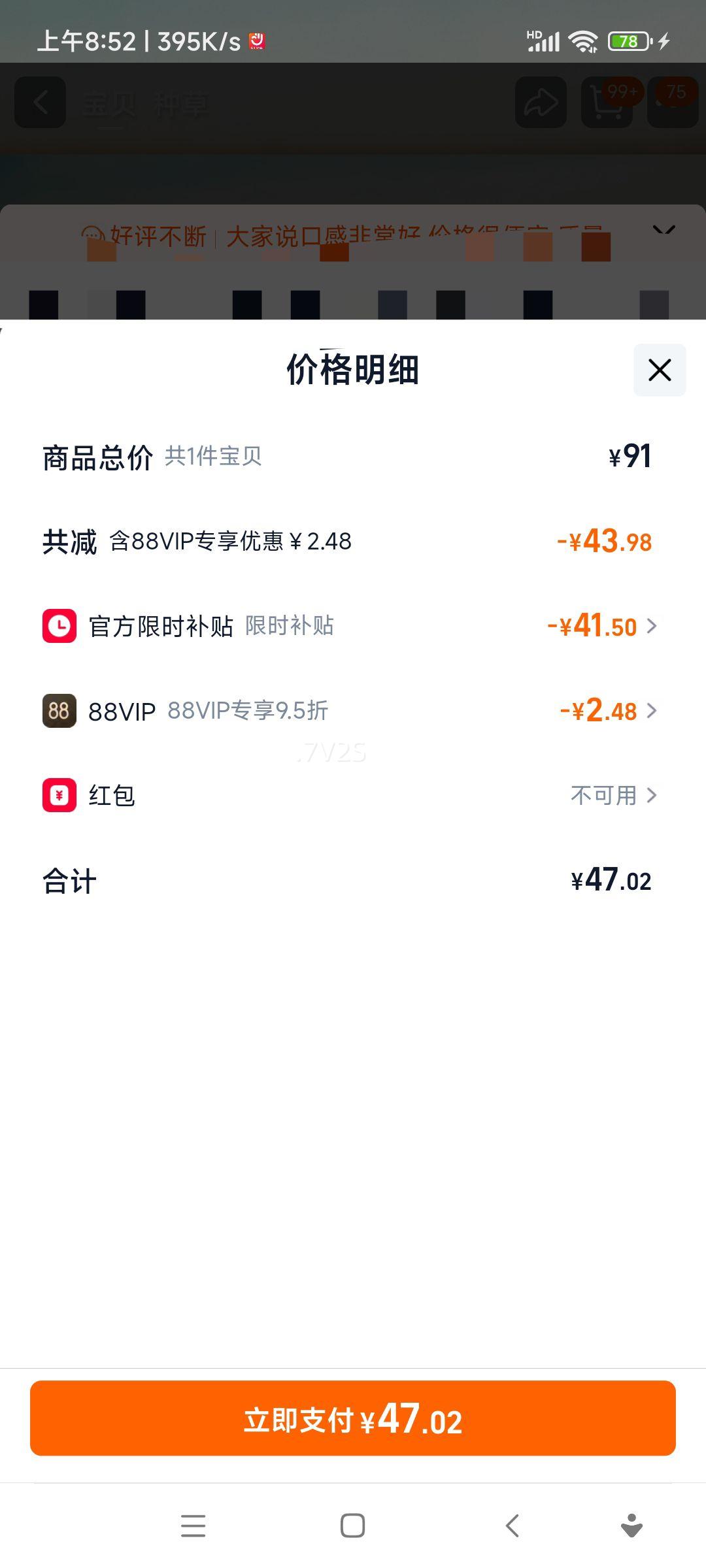Image resolution: width=706 pixels, height=1568 pixels.
Task: Click the 官方限时补贴 clock icon
Action: click(59, 627)
